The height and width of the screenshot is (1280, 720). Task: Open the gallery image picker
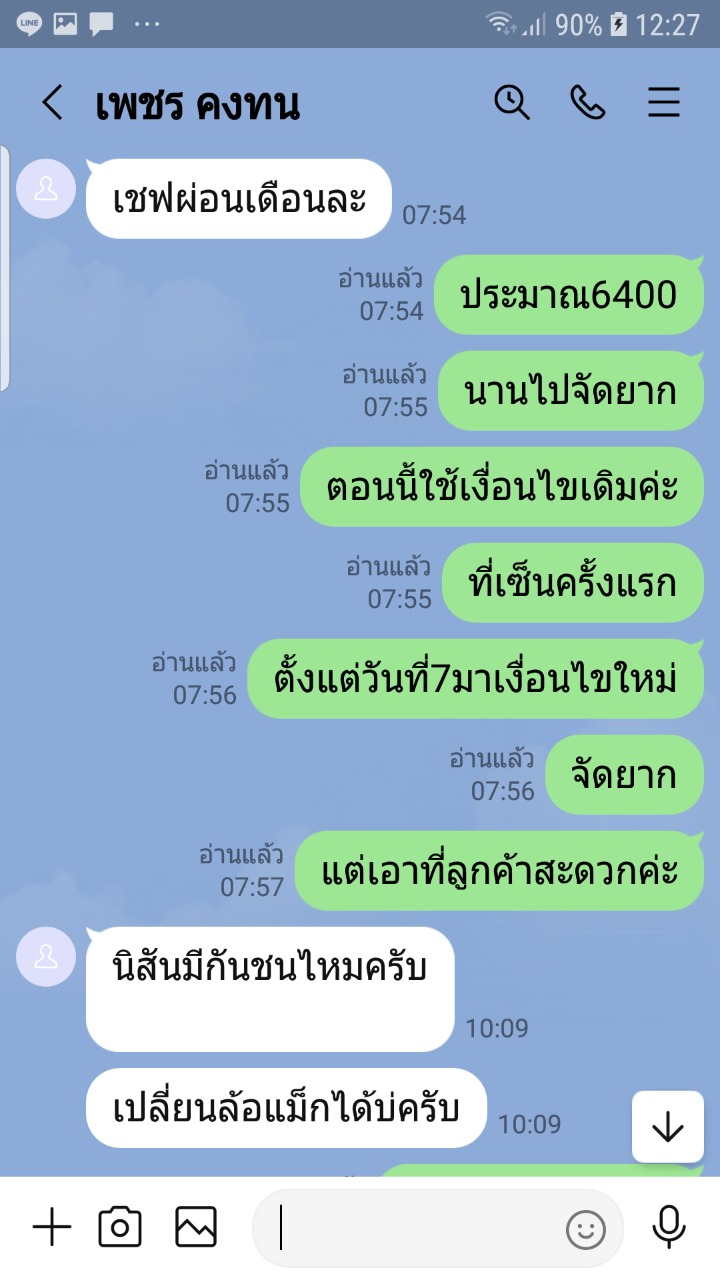[x=196, y=1227]
